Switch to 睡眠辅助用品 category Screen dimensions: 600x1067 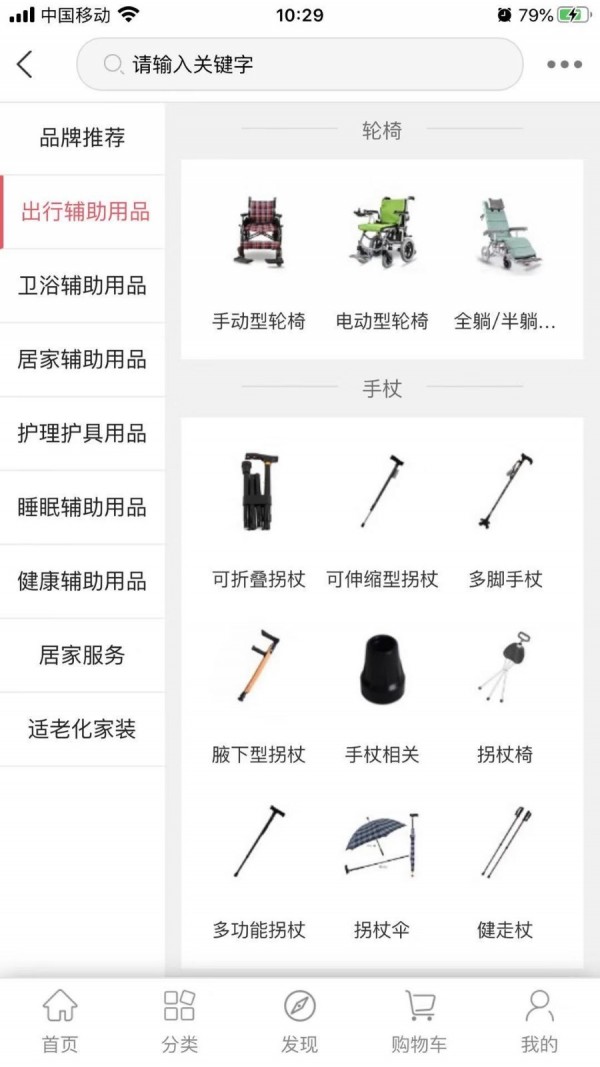82,508
